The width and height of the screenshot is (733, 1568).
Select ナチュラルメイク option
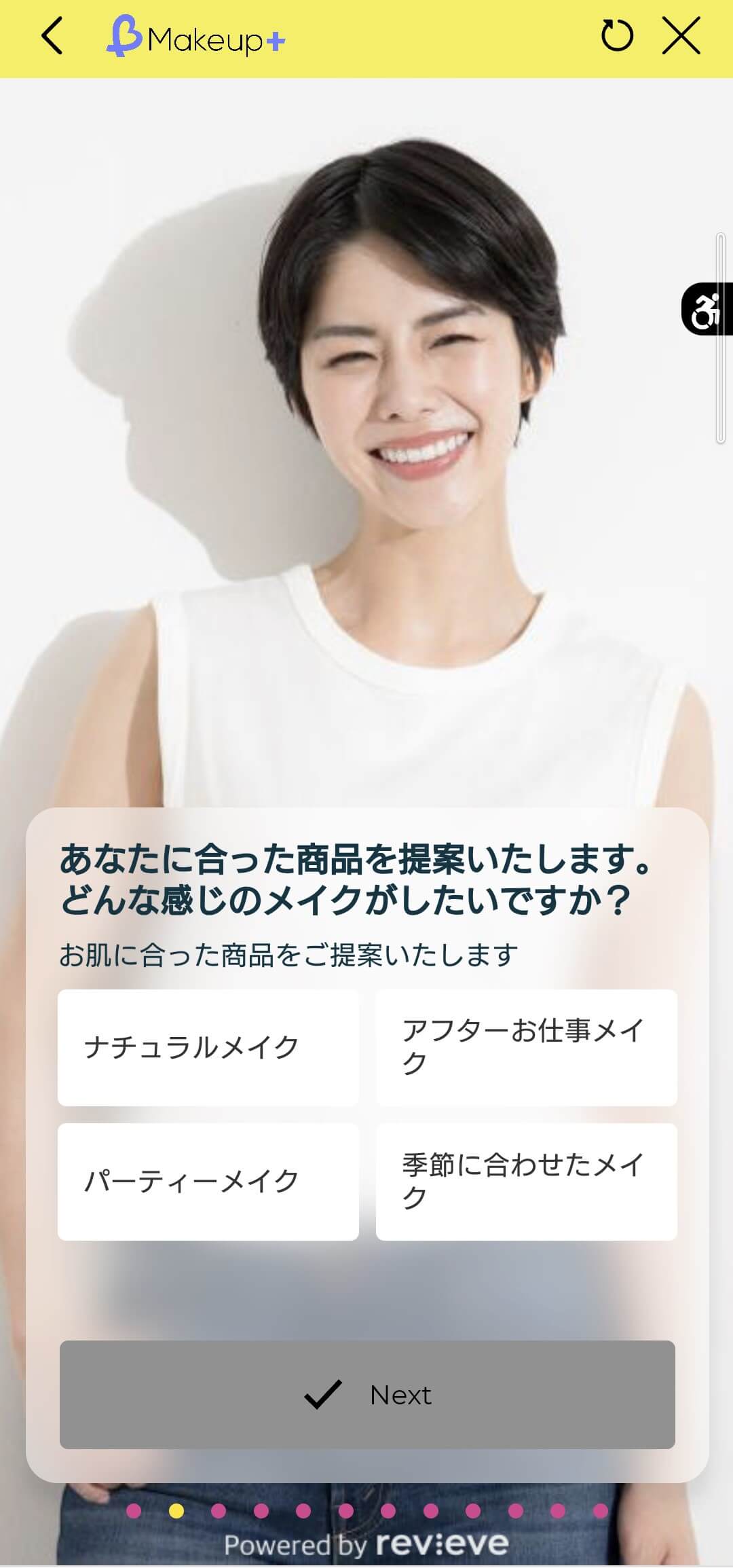point(208,1047)
